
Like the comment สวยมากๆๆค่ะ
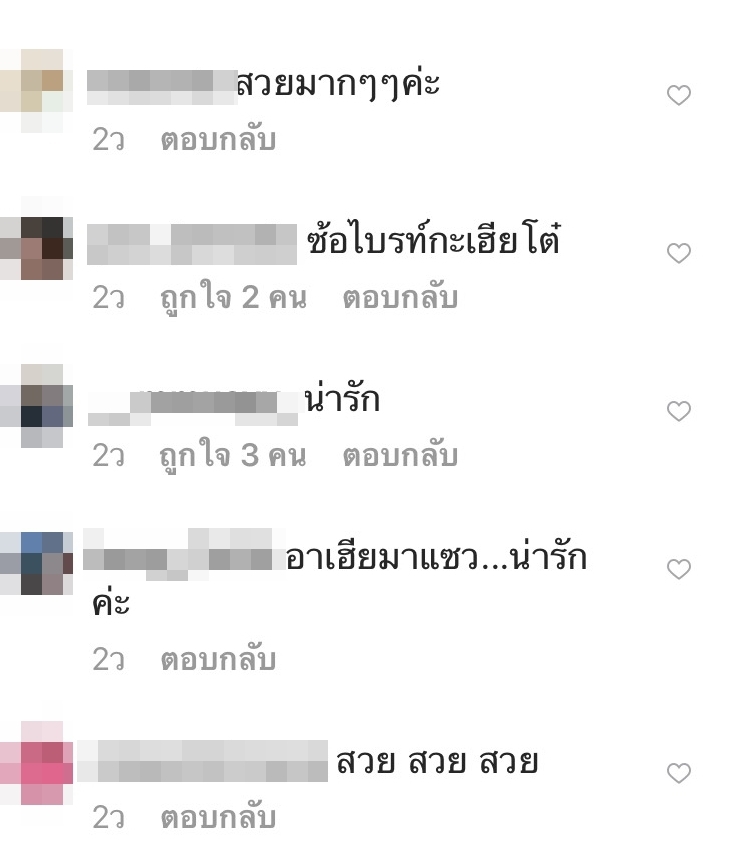tap(679, 96)
